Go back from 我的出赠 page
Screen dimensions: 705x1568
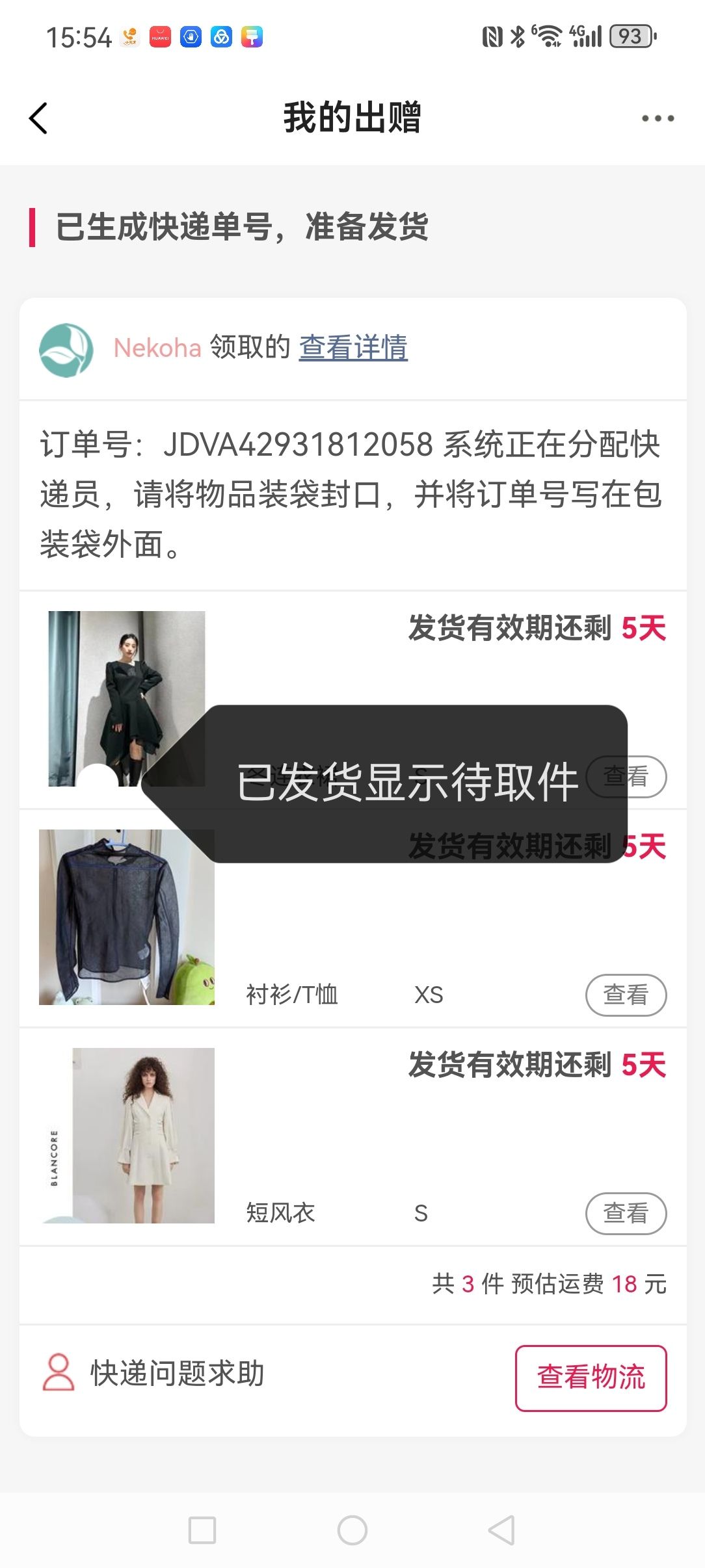39,118
